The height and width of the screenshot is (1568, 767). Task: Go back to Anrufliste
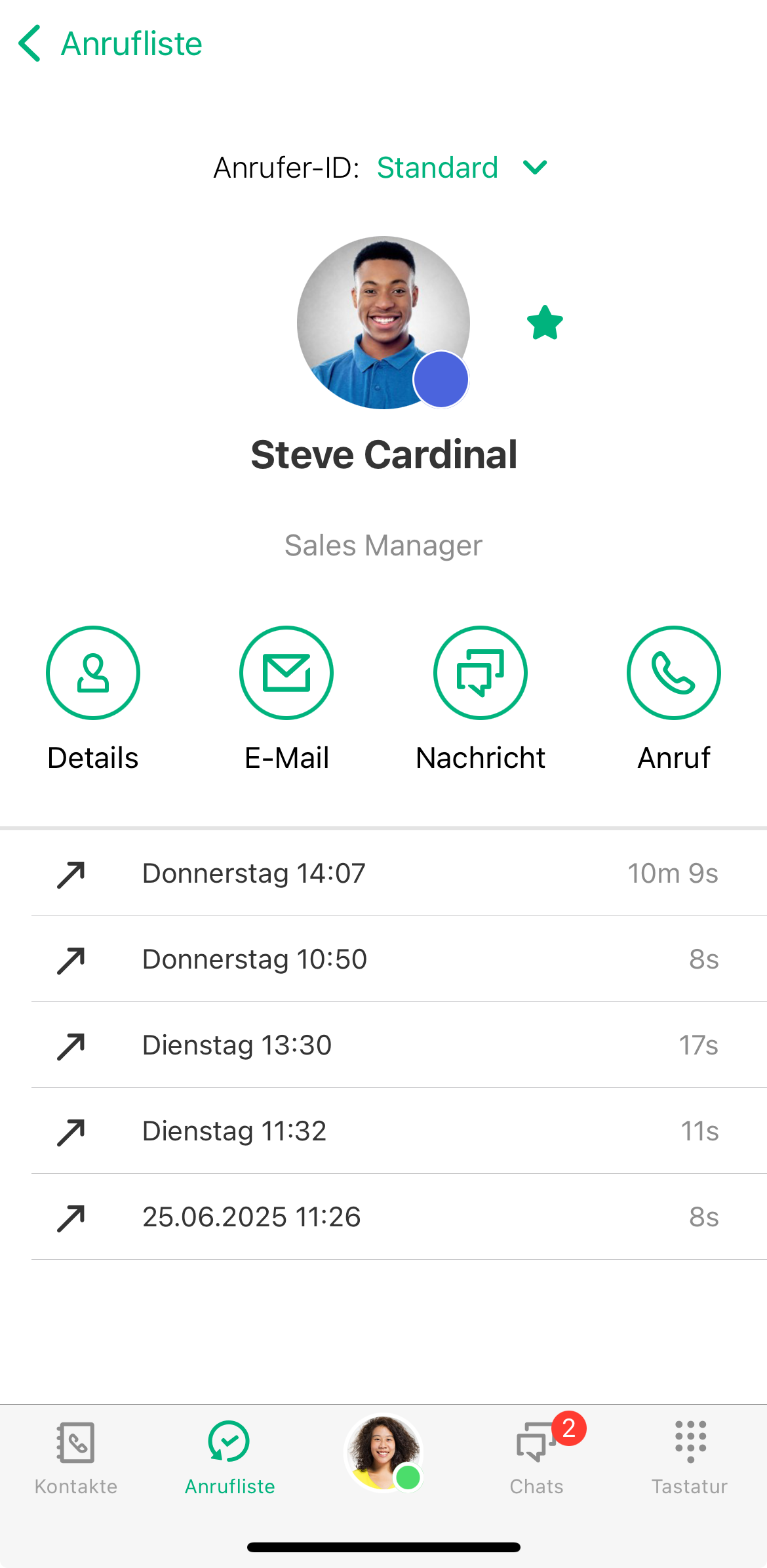coord(110,44)
